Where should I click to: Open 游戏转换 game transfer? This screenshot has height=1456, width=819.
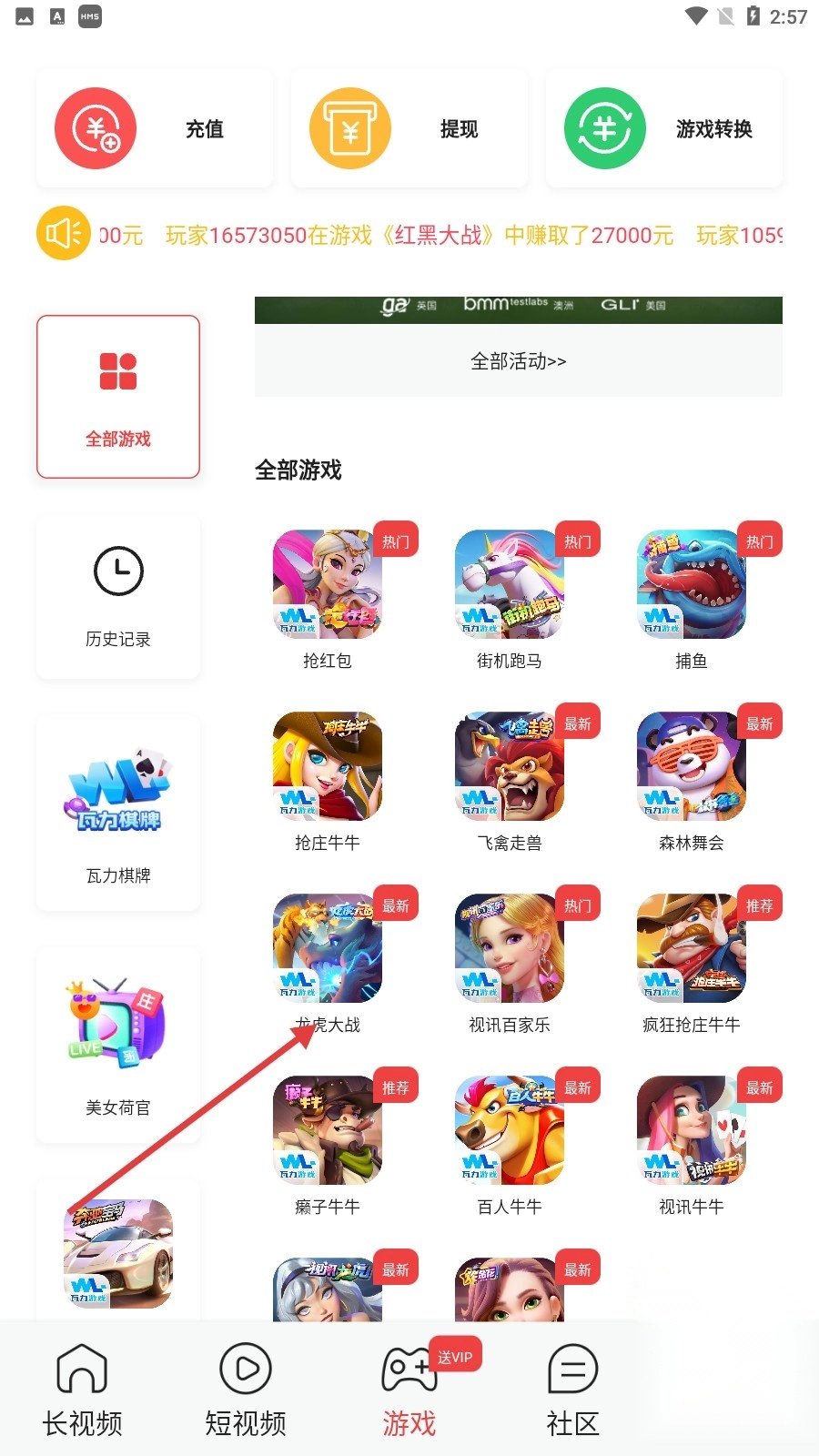(x=664, y=129)
